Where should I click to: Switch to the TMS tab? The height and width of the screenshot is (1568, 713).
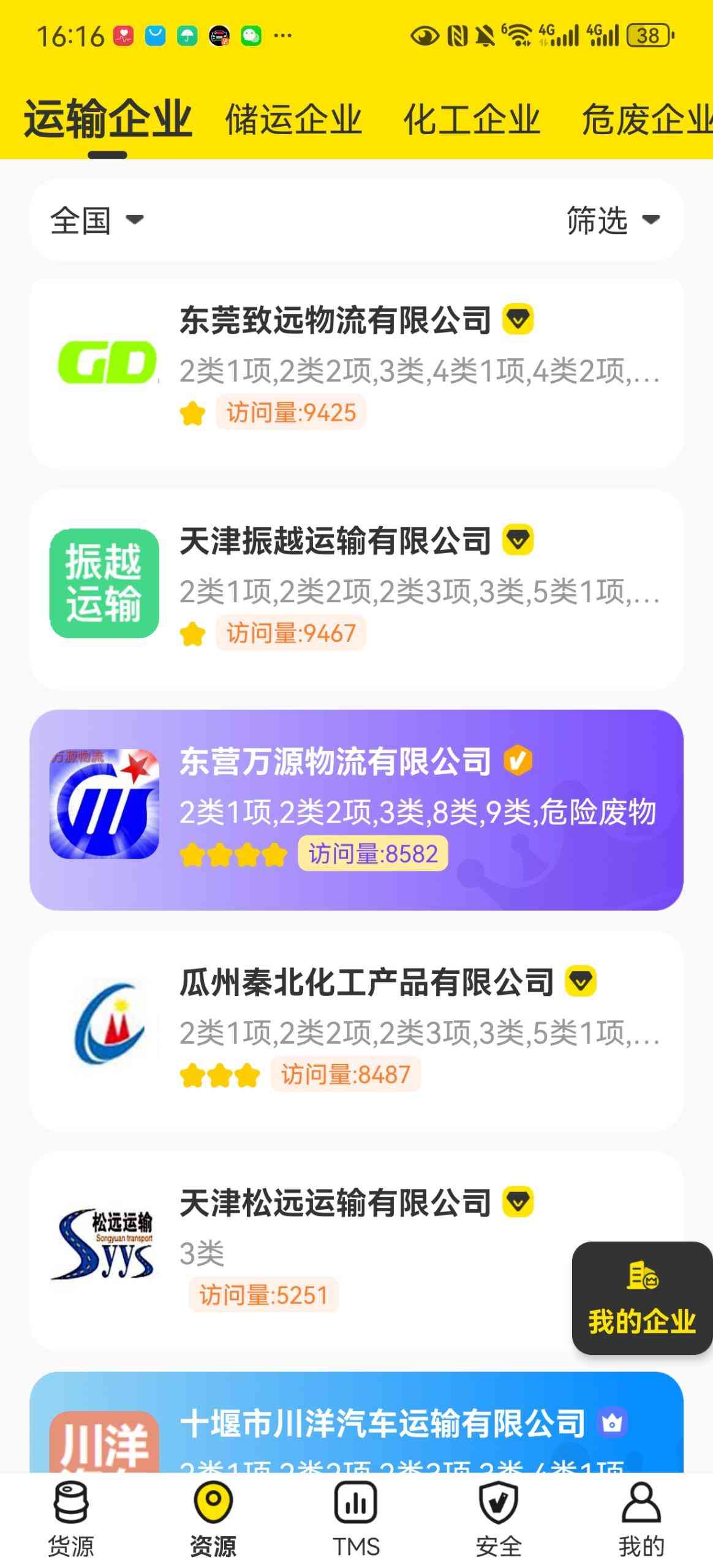click(x=356, y=1519)
